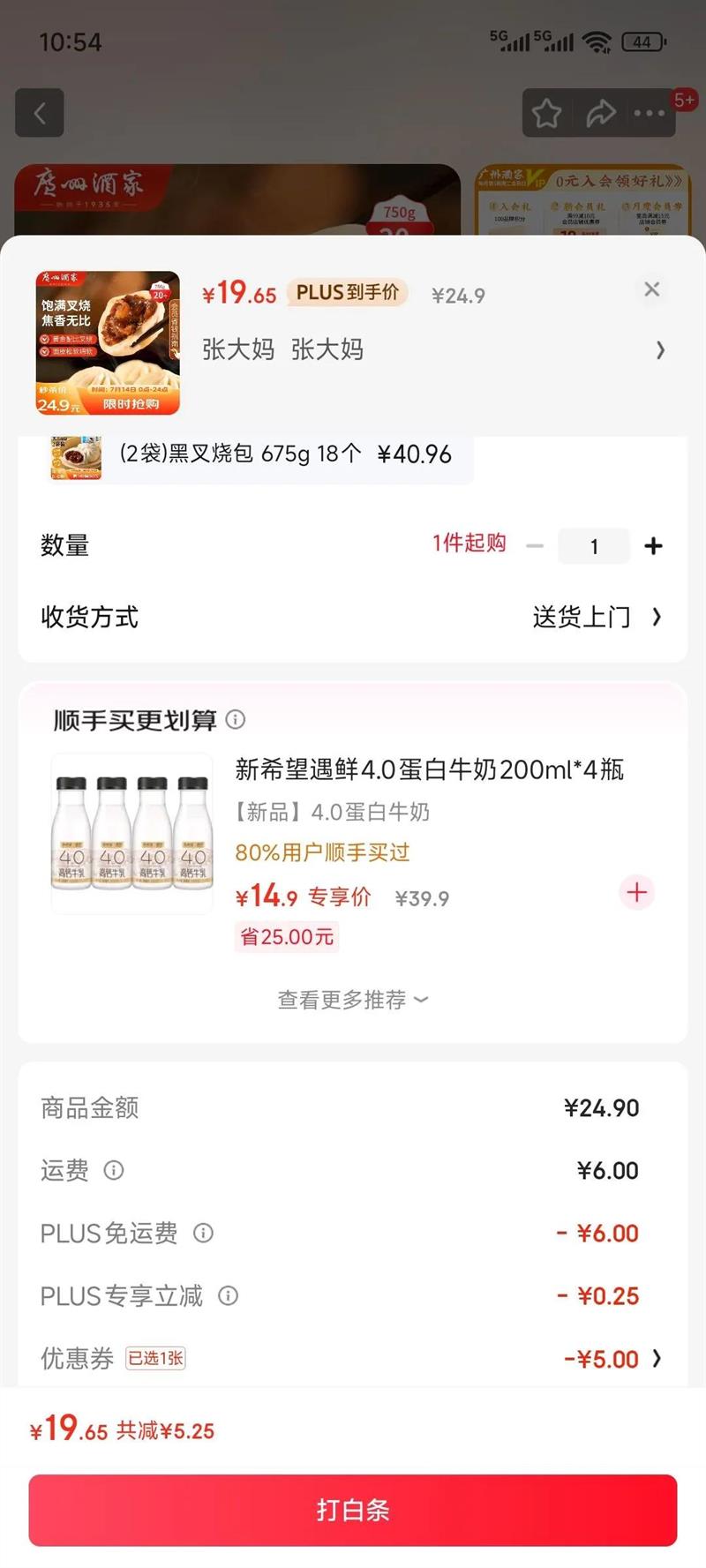The height and width of the screenshot is (1568, 706).
Task: Open the three-dot more menu
Action: (650, 113)
